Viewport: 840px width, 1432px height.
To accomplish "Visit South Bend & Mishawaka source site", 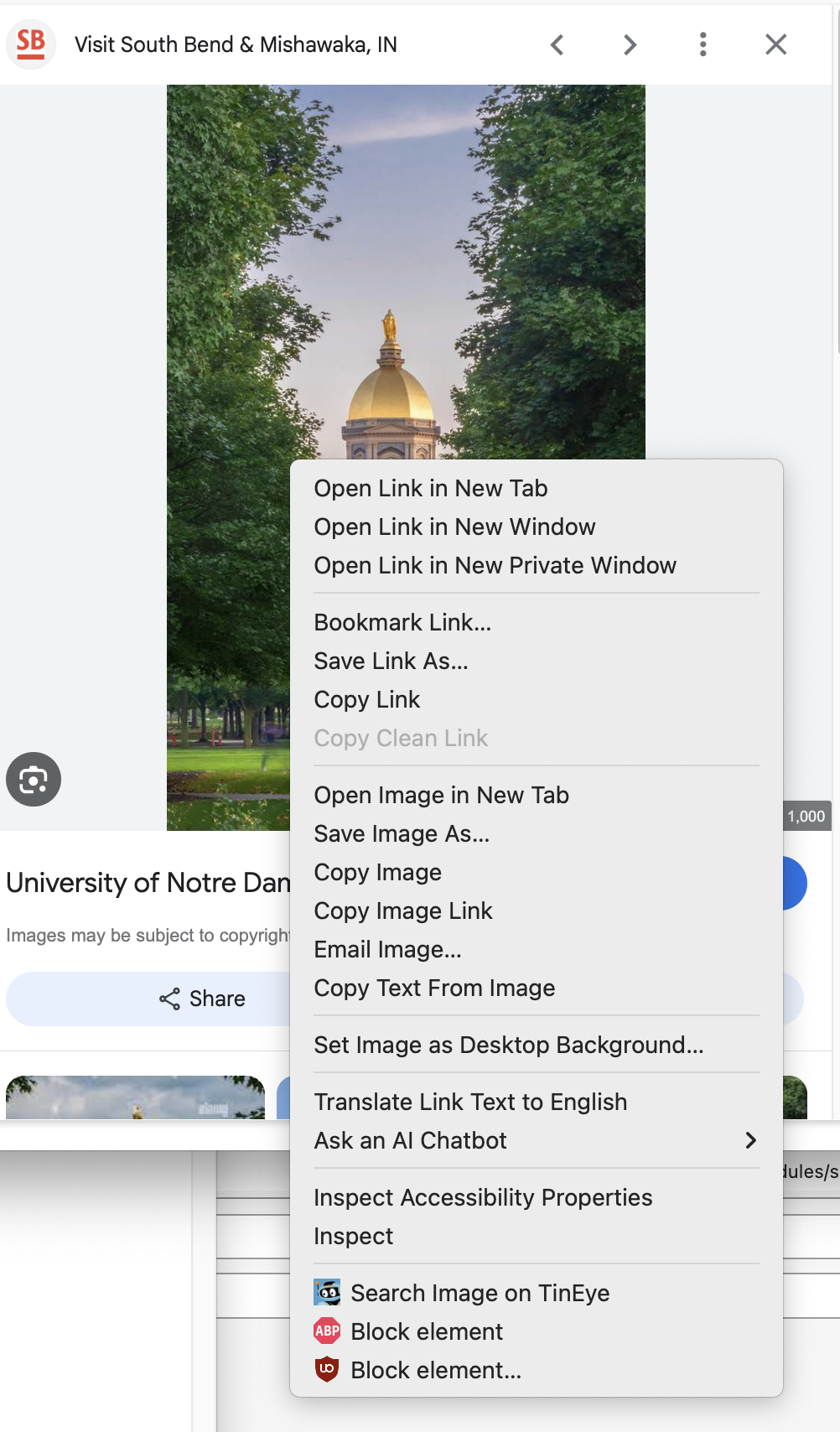I will pyautogui.click(x=235, y=44).
